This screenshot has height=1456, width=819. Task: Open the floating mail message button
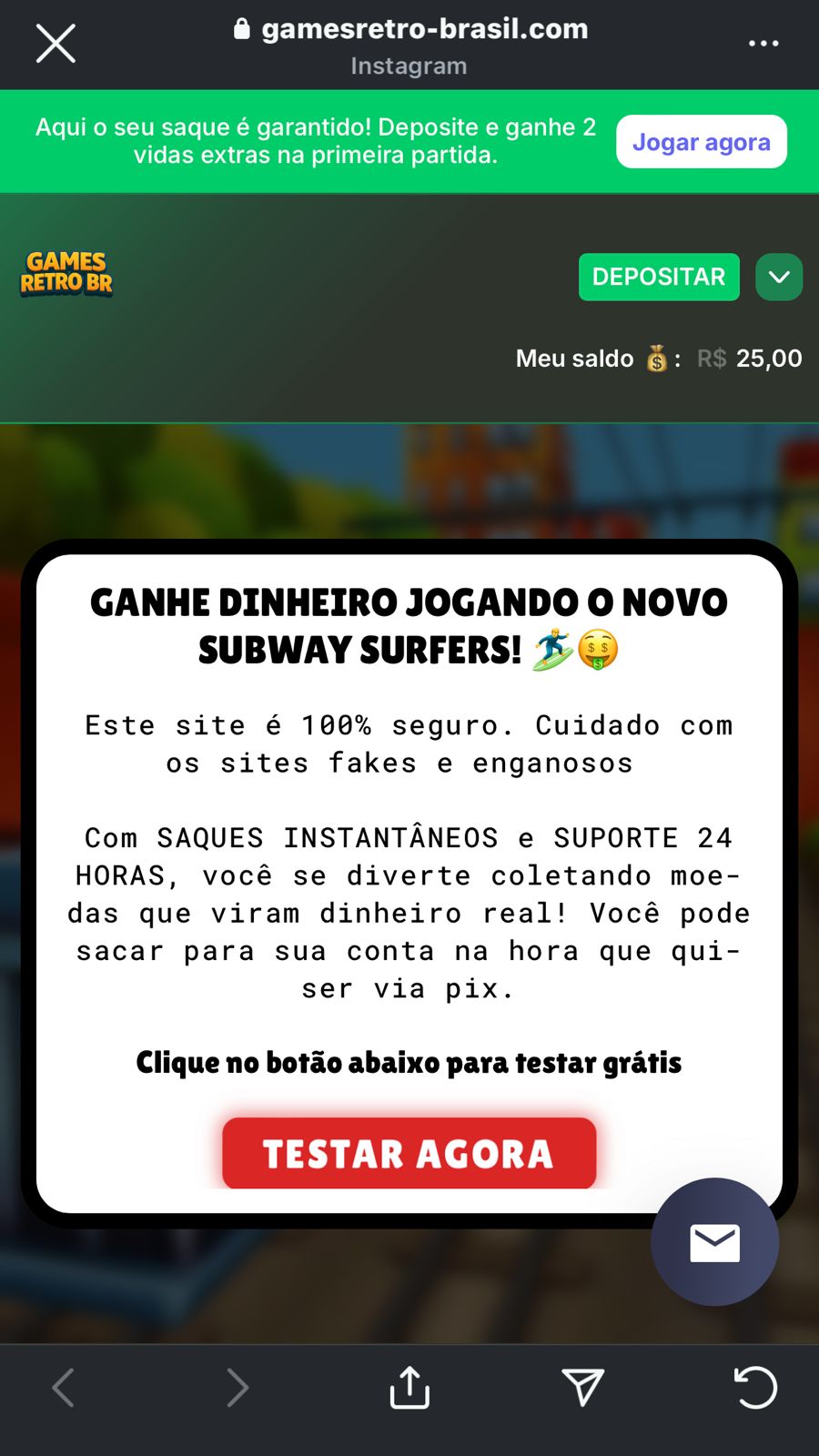[714, 1242]
